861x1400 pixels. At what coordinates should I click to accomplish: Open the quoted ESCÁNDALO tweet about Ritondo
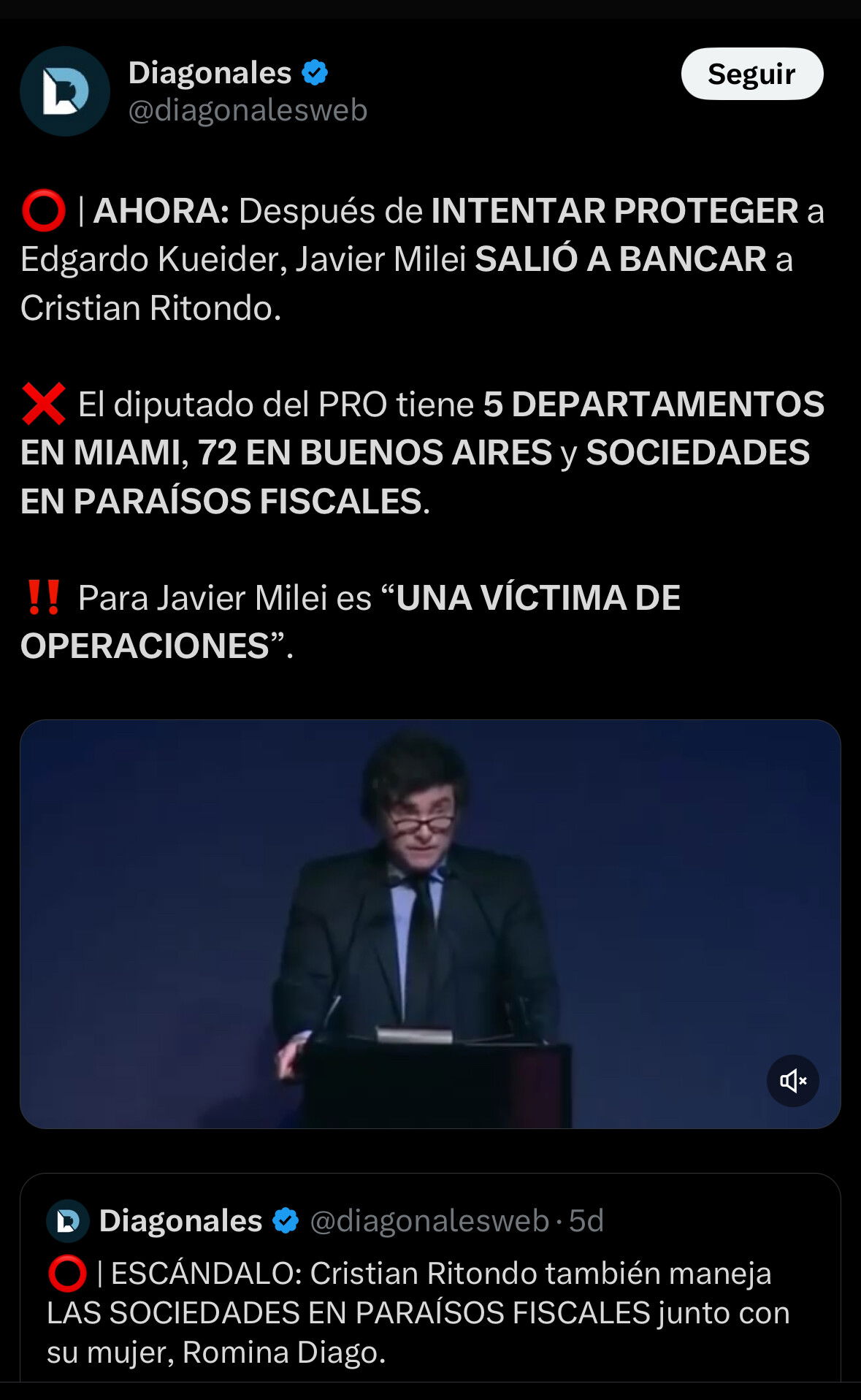coord(430,1278)
